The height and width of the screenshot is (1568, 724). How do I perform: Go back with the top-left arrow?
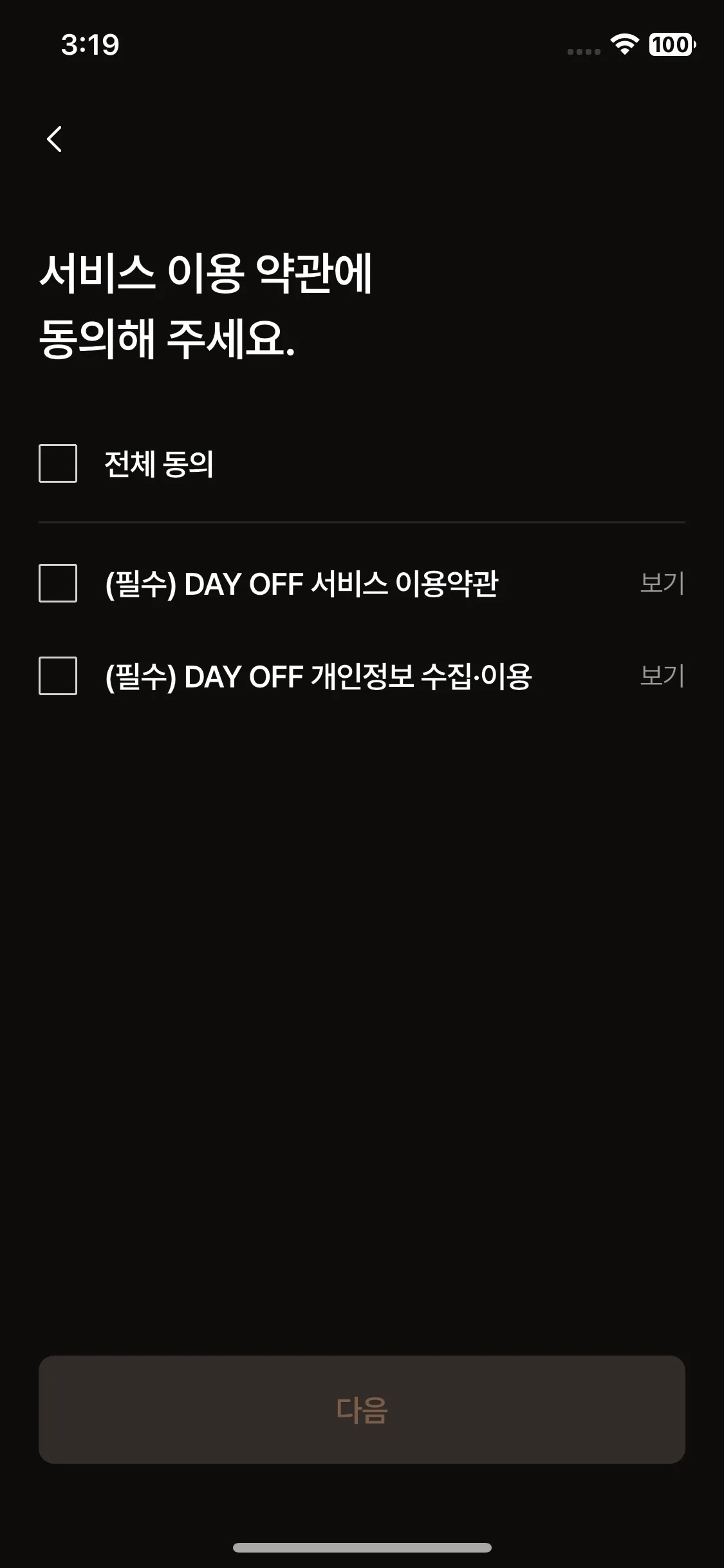[x=55, y=139]
